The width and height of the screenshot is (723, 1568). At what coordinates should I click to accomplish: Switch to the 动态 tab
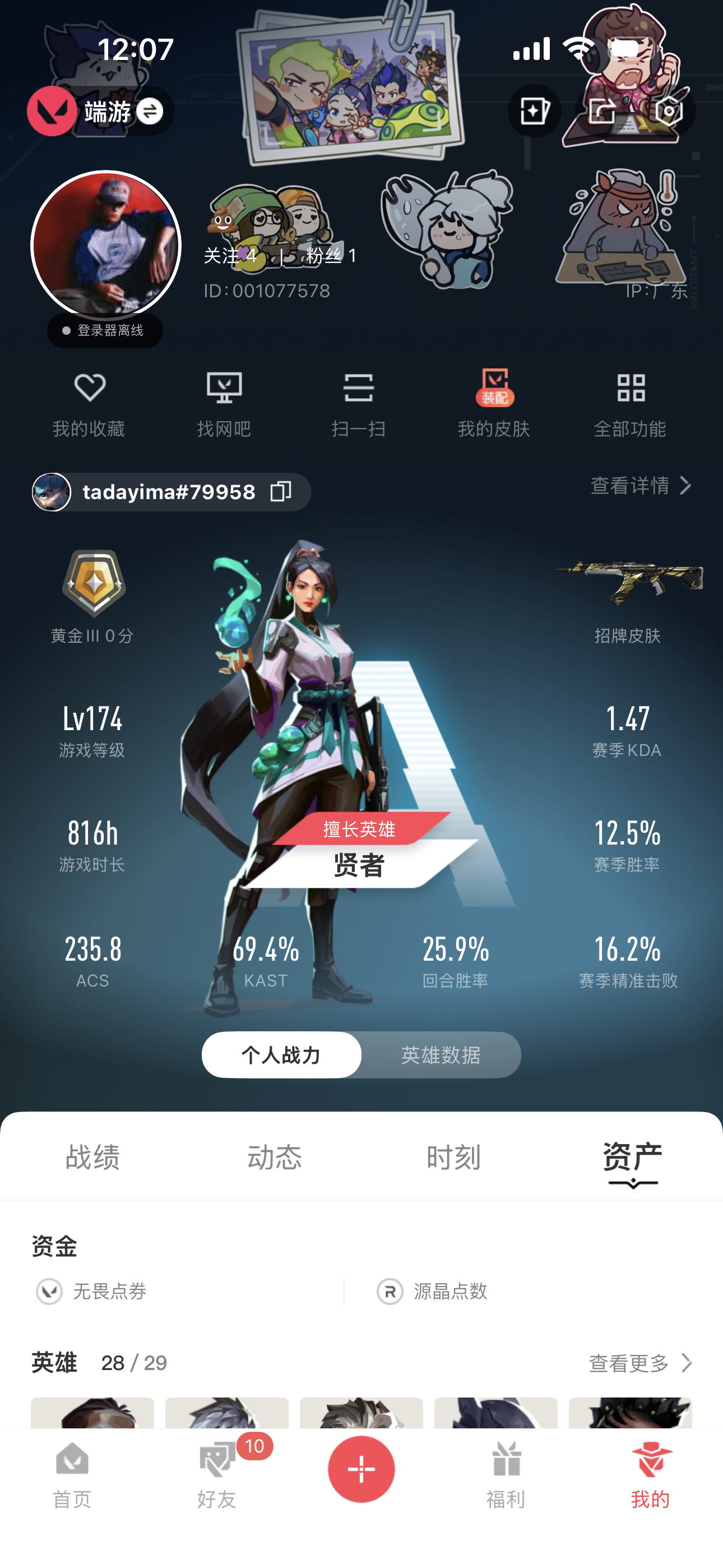coord(274,1156)
